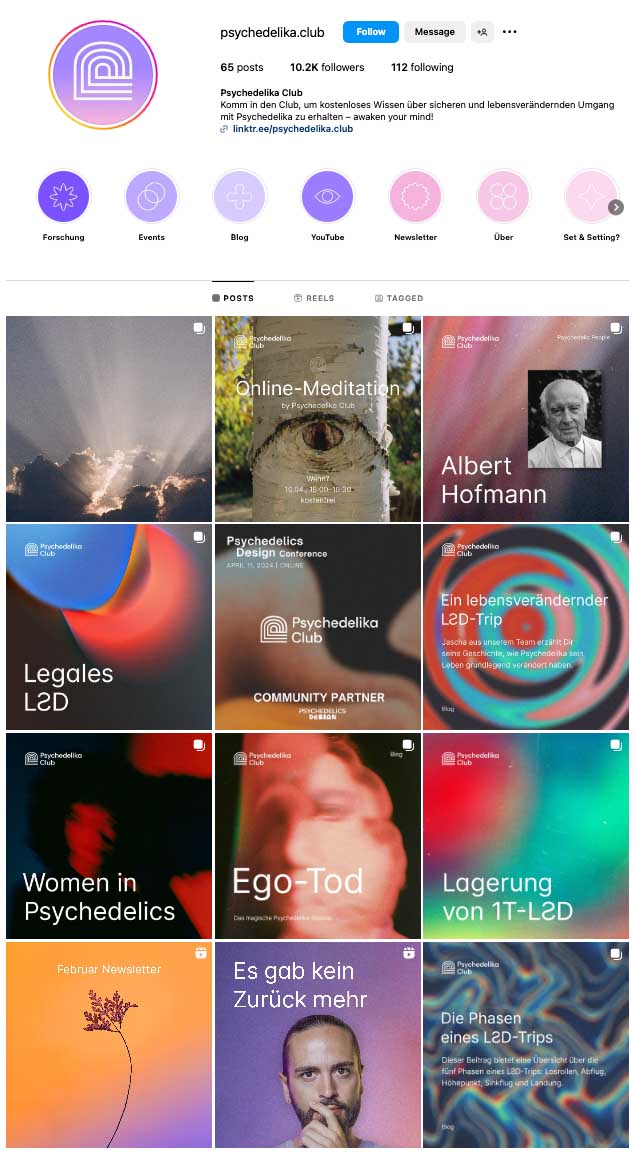Switch to the Tagged tab
Image resolution: width=634 pixels, height=1155 pixels.
(399, 298)
